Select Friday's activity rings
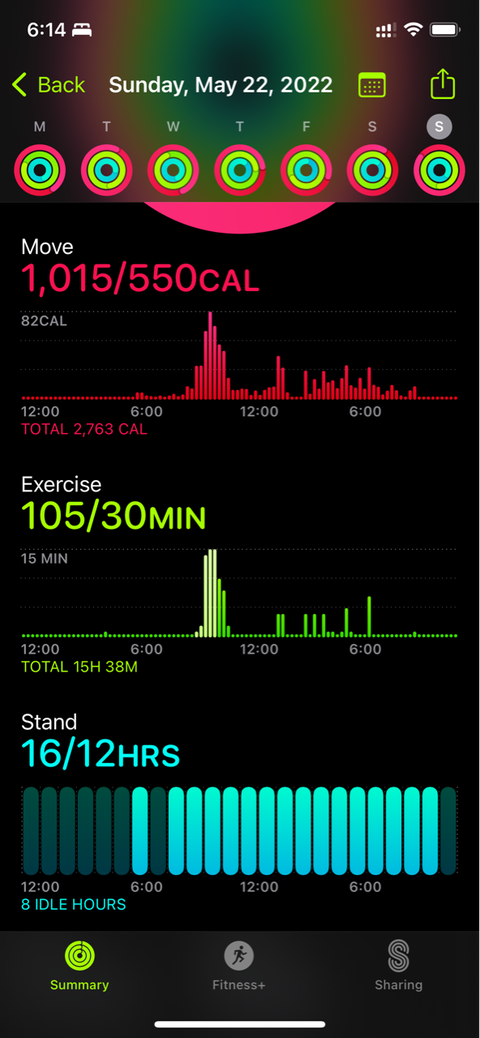Viewport: 480px width, 1038px height. (306, 169)
